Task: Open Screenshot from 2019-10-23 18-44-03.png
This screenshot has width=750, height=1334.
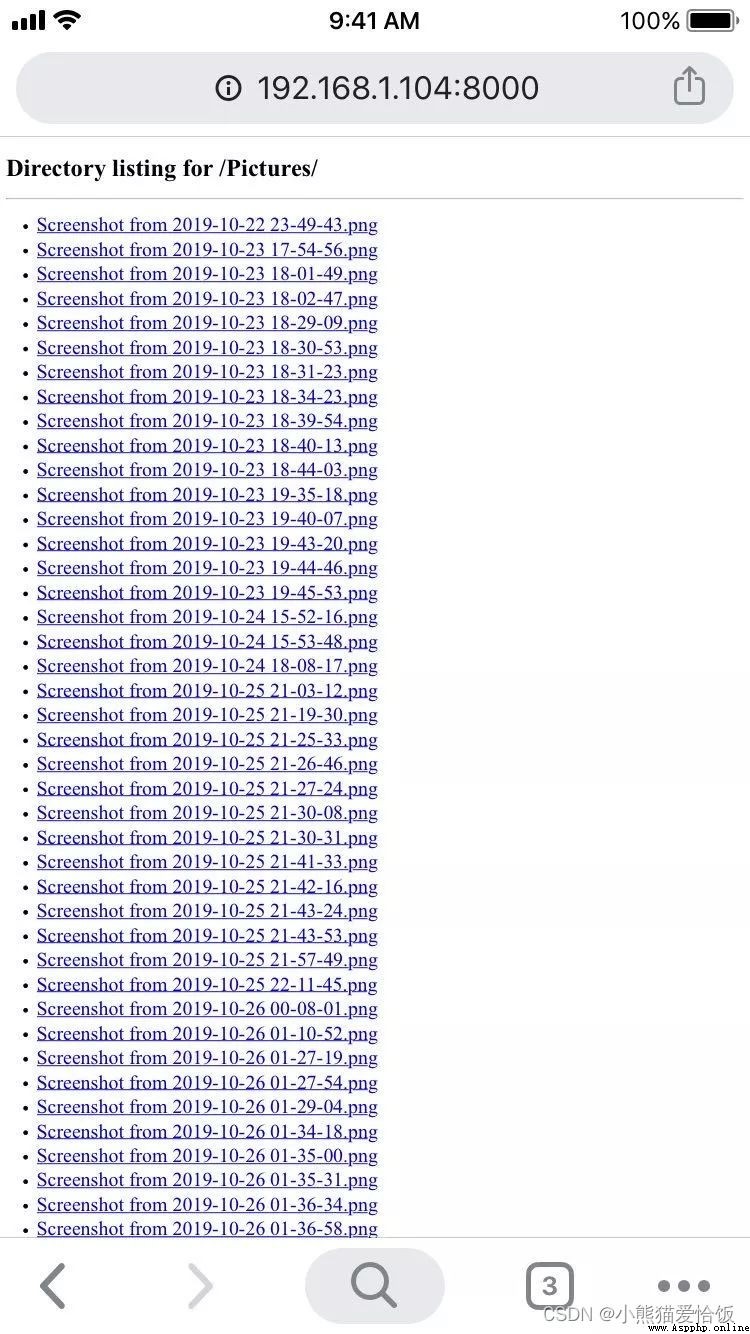Action: pyautogui.click(x=207, y=470)
